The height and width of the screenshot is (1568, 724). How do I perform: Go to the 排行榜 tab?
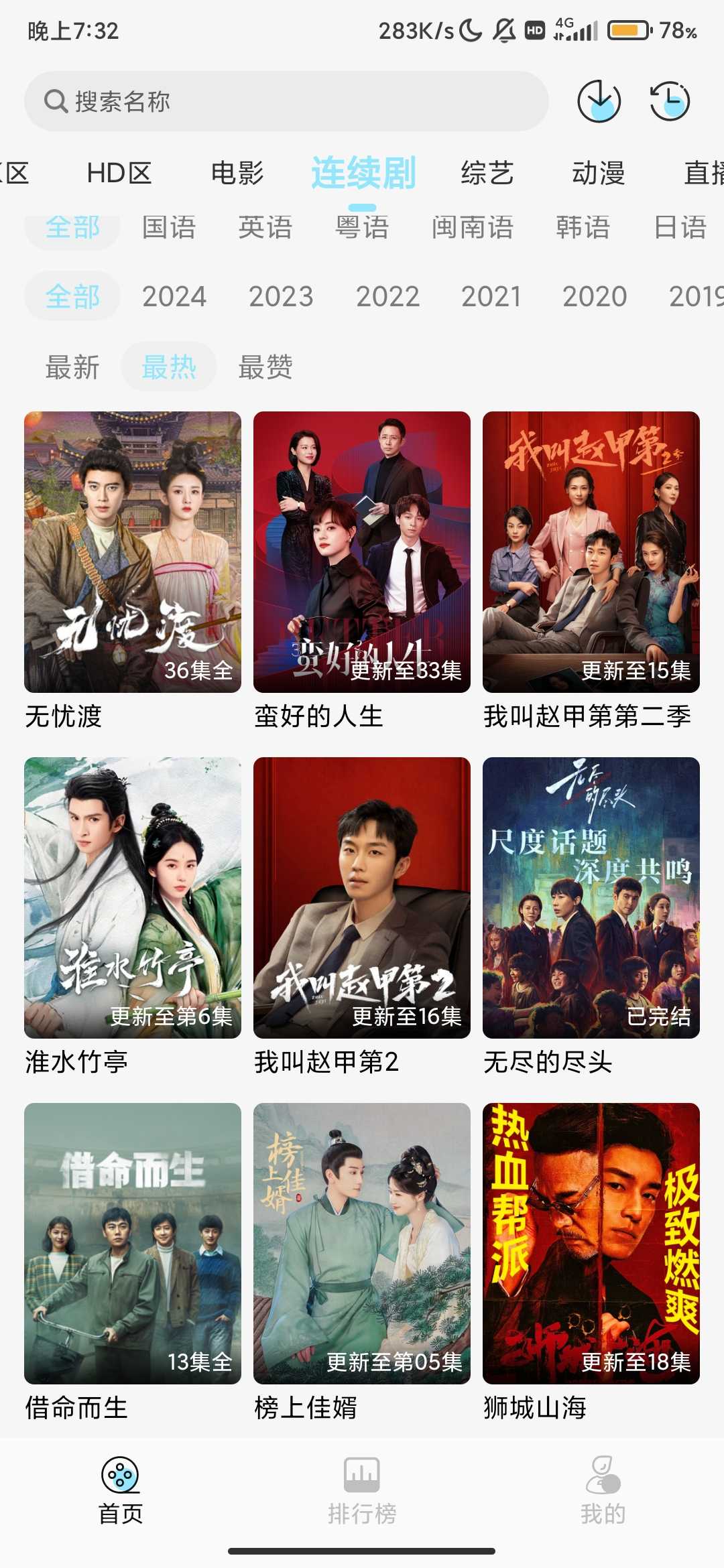[362, 1489]
